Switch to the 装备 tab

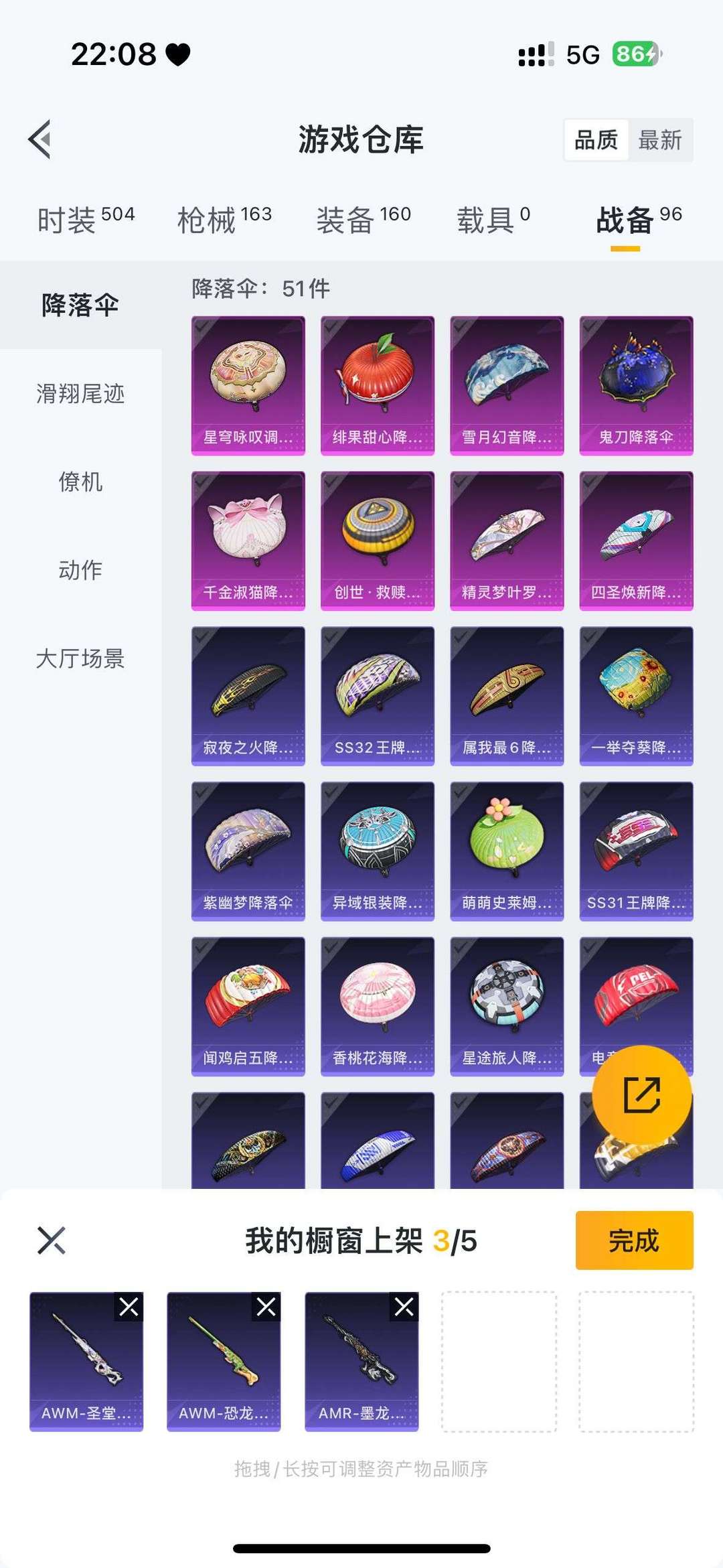point(364,220)
